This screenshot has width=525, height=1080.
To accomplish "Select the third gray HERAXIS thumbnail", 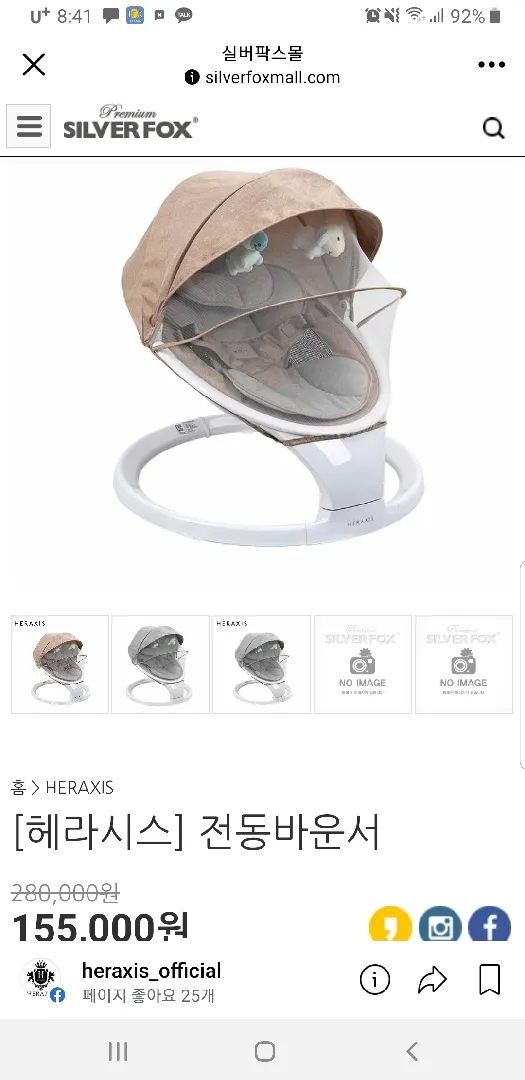I will 261,664.
